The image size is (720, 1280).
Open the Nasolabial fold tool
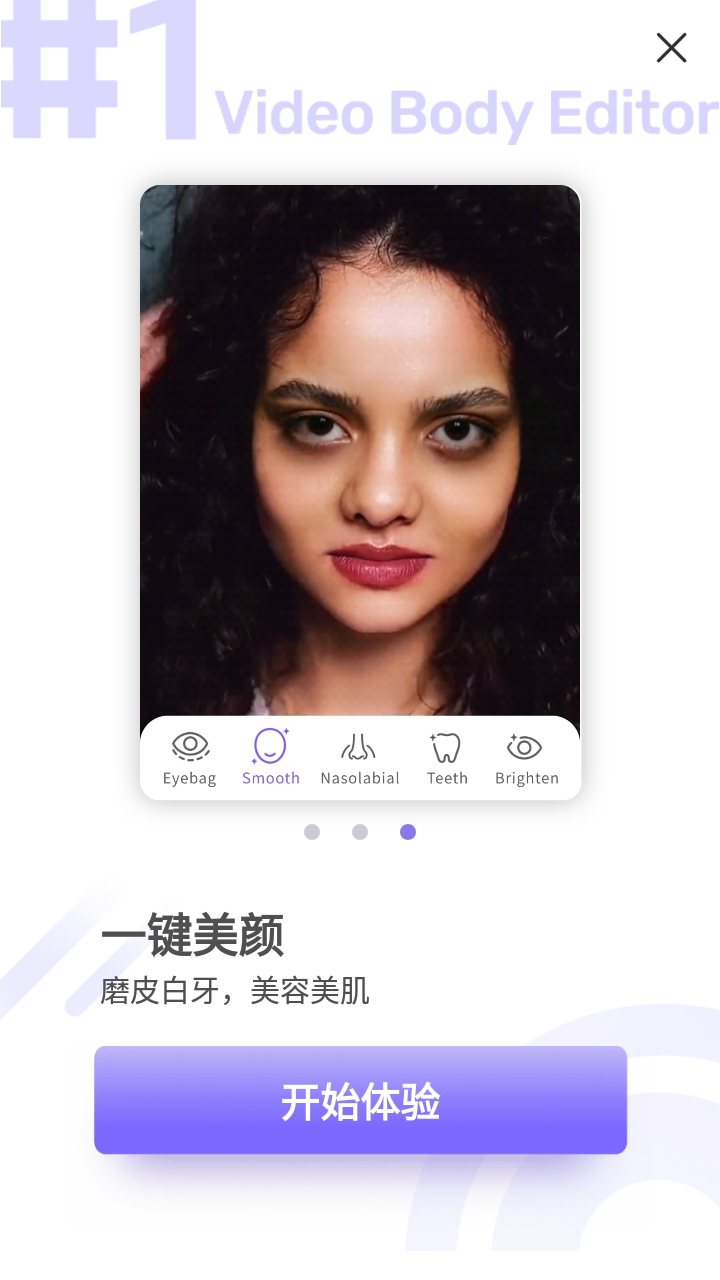[360, 757]
